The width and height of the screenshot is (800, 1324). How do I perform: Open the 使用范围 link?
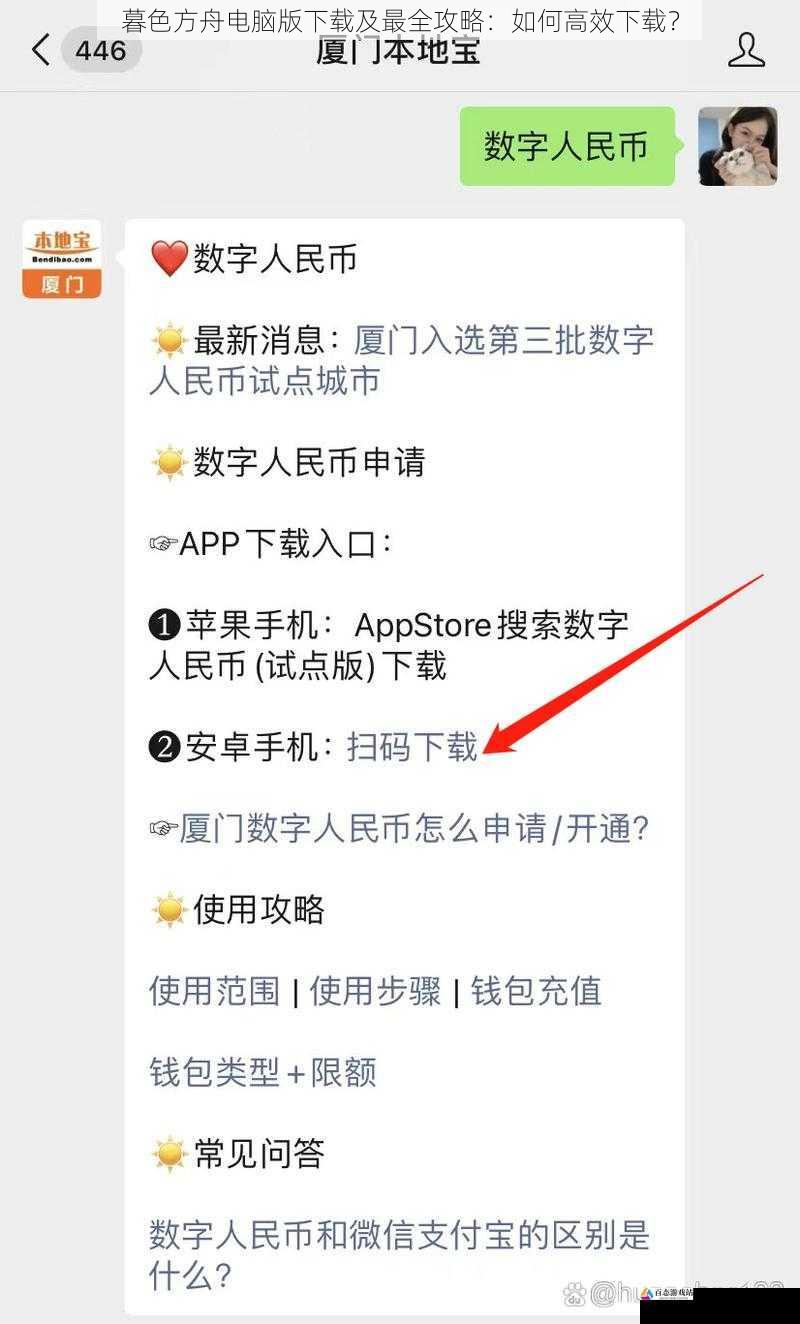(x=214, y=991)
